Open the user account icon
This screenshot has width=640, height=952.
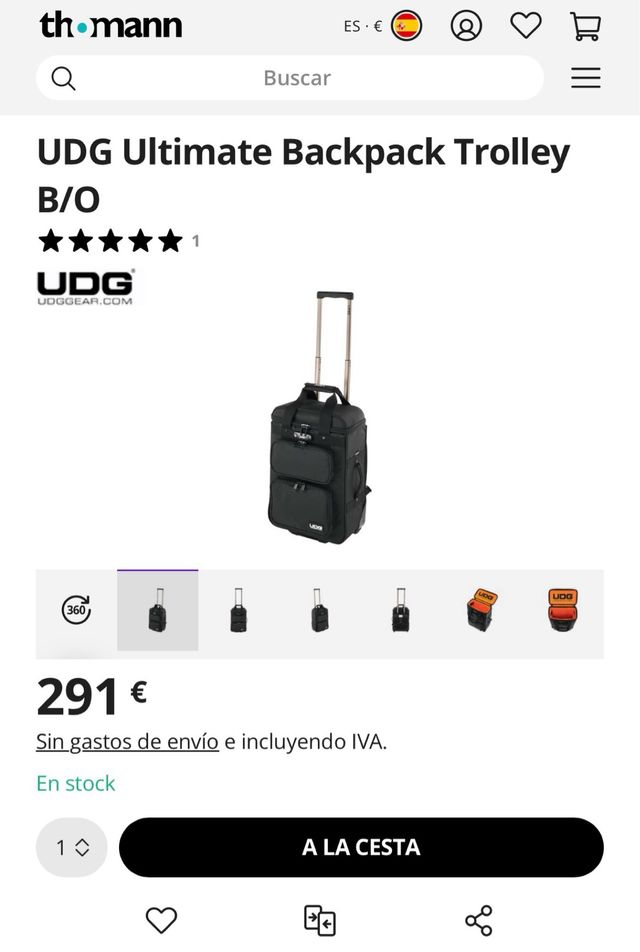tap(466, 26)
